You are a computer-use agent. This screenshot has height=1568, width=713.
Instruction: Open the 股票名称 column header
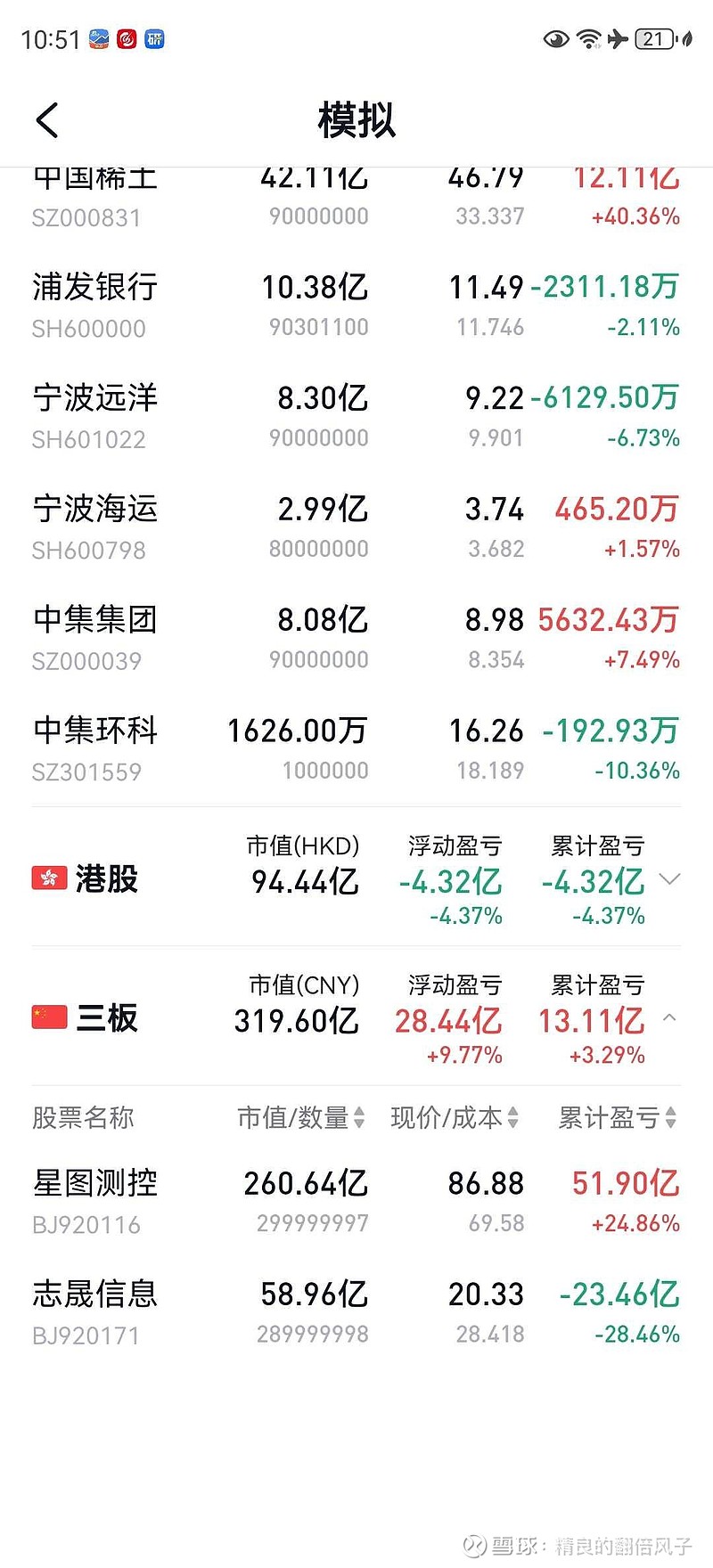81,1118
